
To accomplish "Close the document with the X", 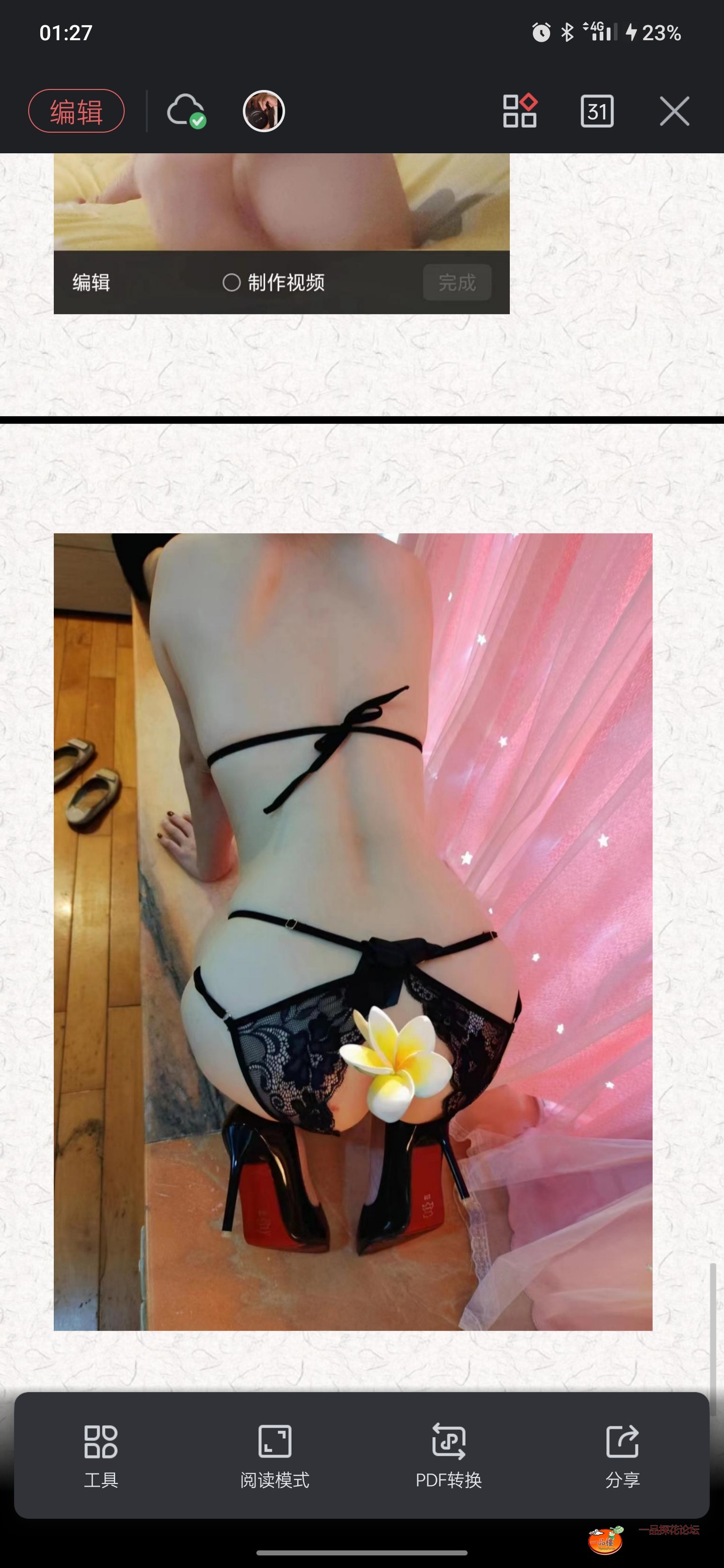I will point(674,111).
